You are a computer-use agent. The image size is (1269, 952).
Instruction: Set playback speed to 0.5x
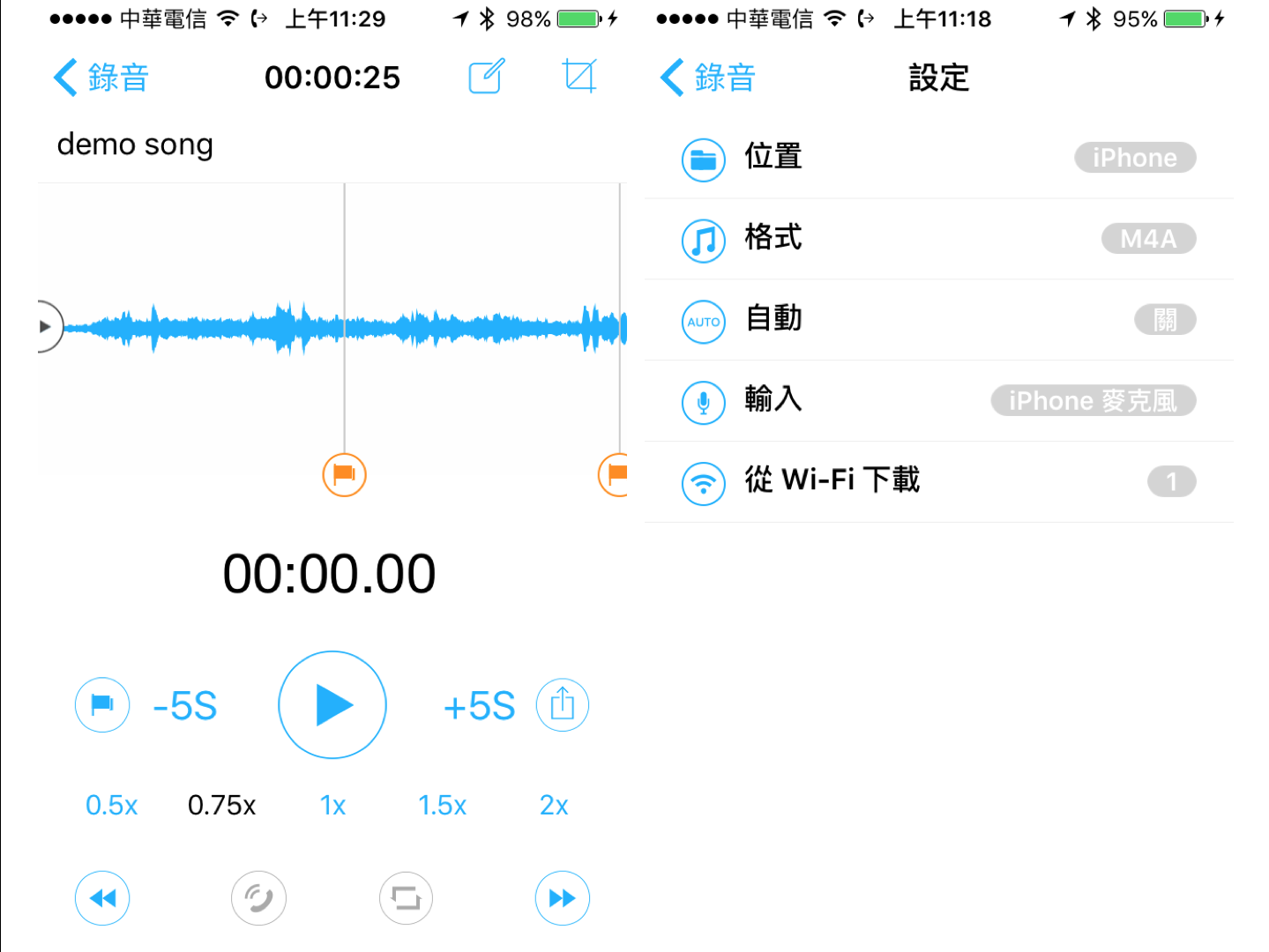[112, 805]
